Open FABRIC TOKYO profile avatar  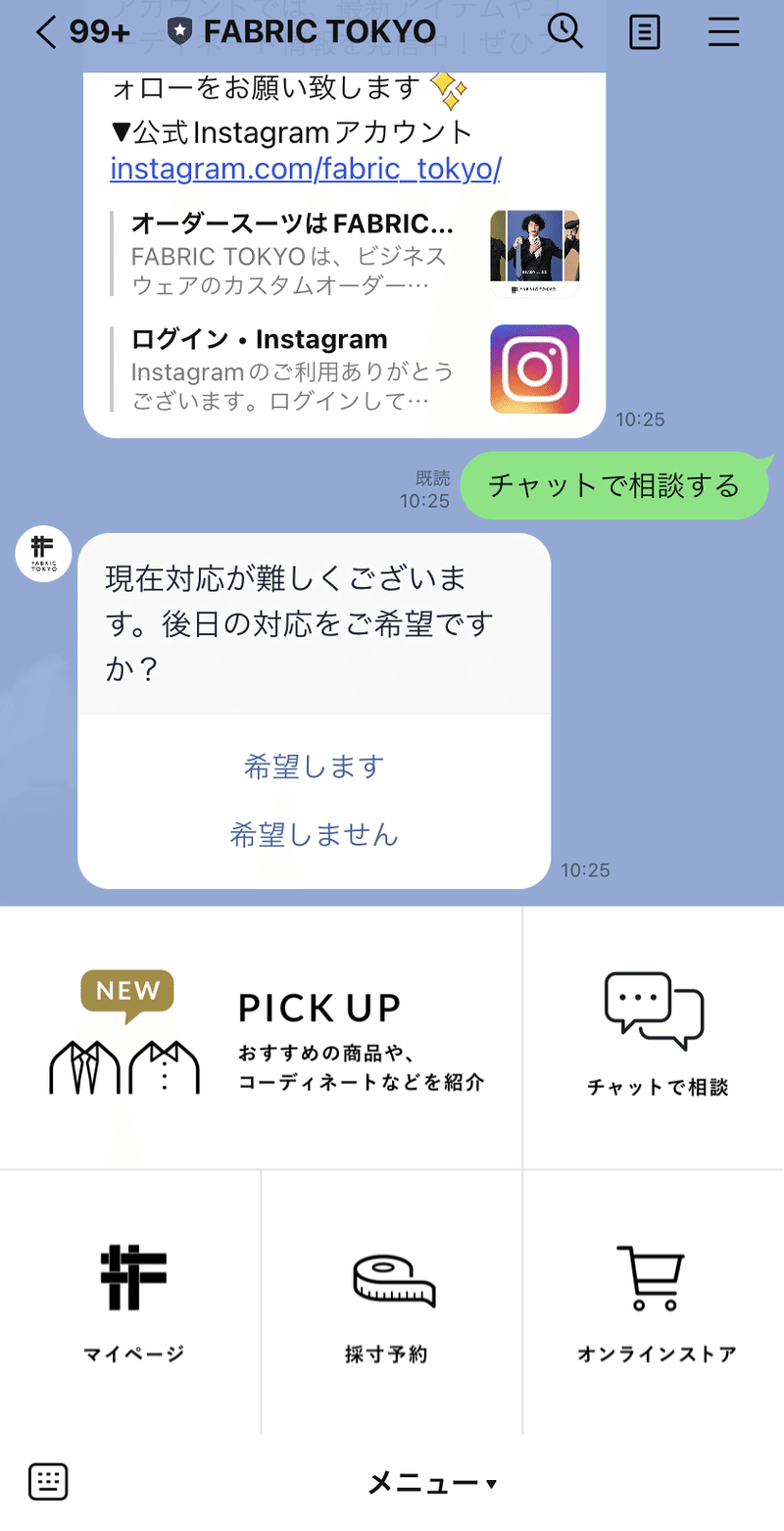(43, 554)
